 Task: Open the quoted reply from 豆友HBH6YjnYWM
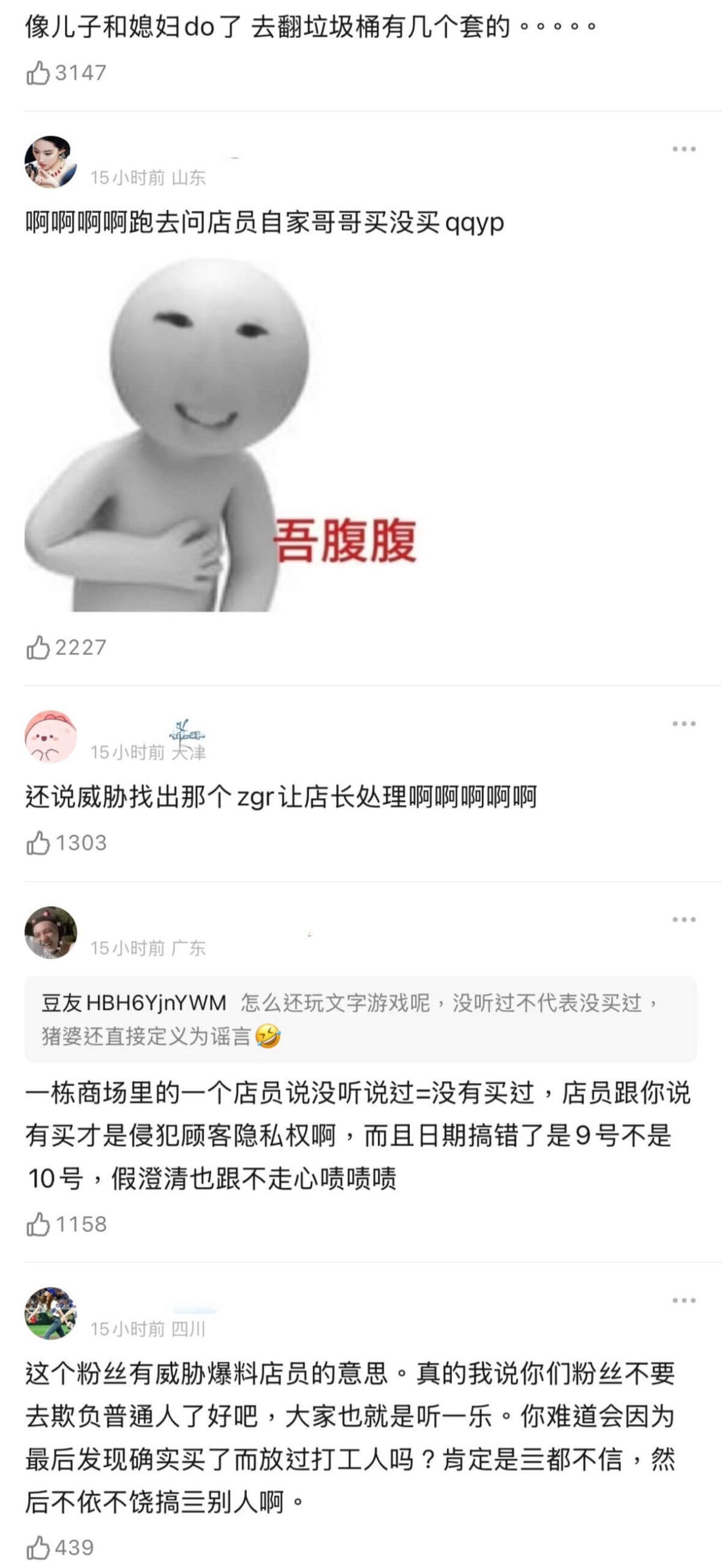click(360, 1019)
